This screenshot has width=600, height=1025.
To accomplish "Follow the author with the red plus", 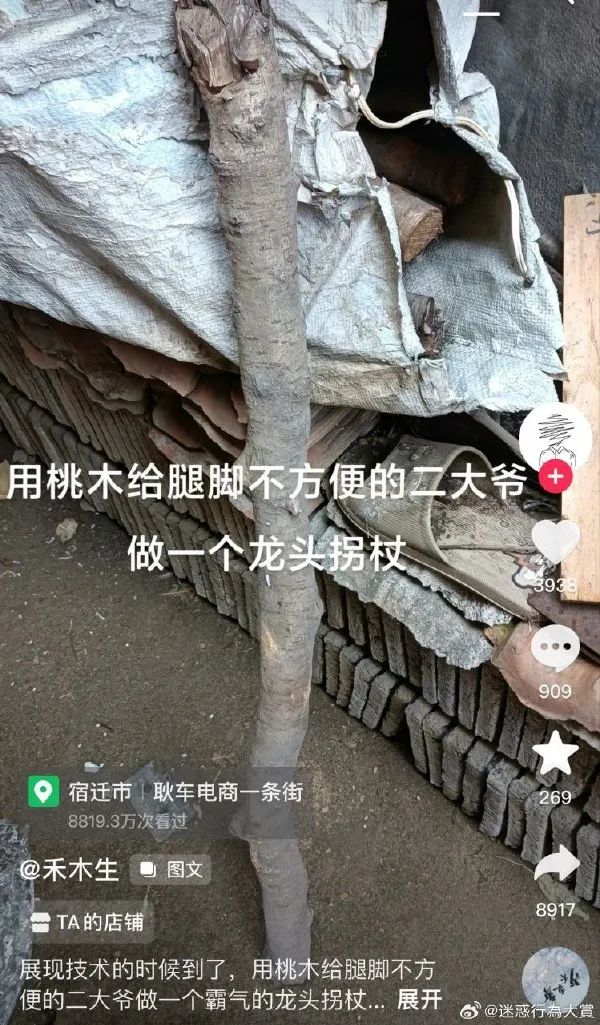I will pyautogui.click(x=555, y=477).
